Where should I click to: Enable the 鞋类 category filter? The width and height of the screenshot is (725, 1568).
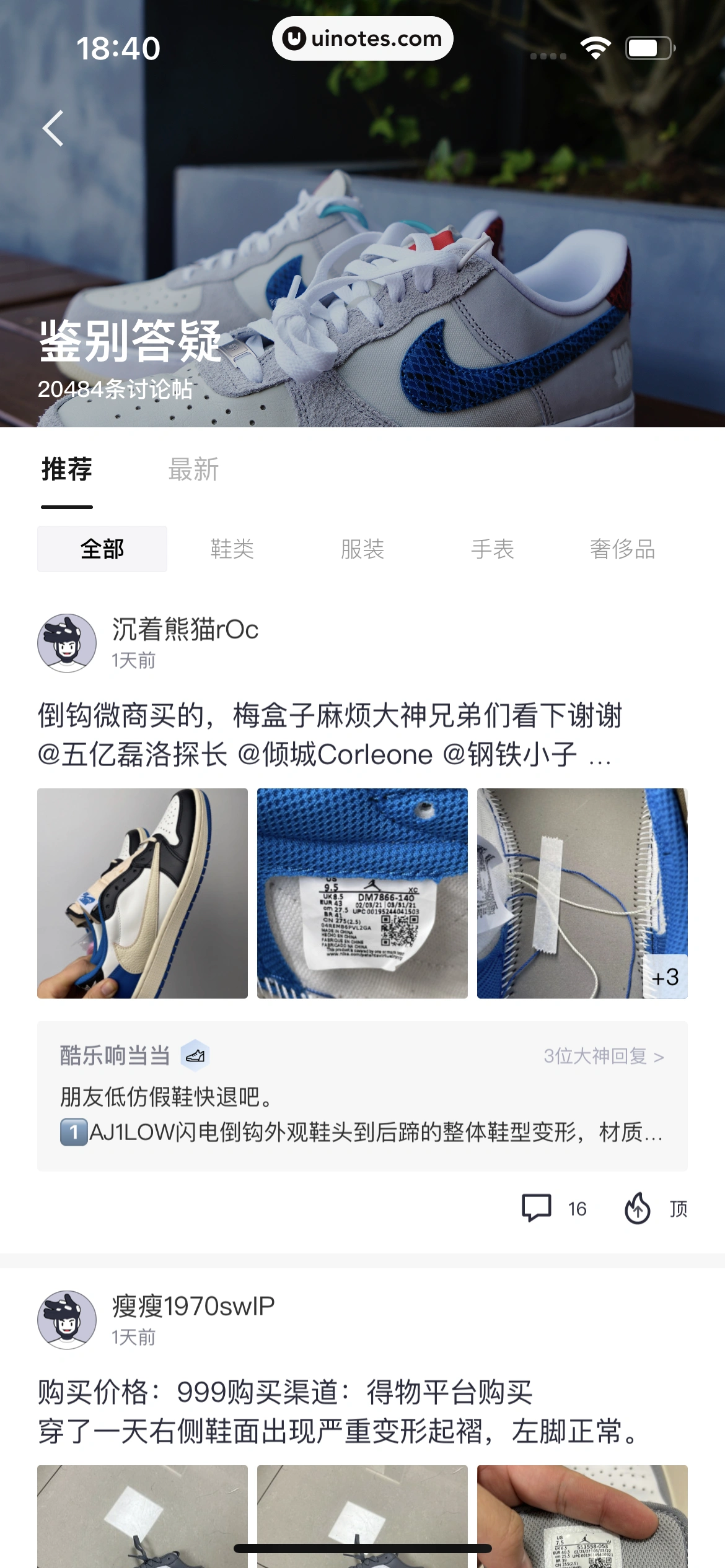(232, 549)
